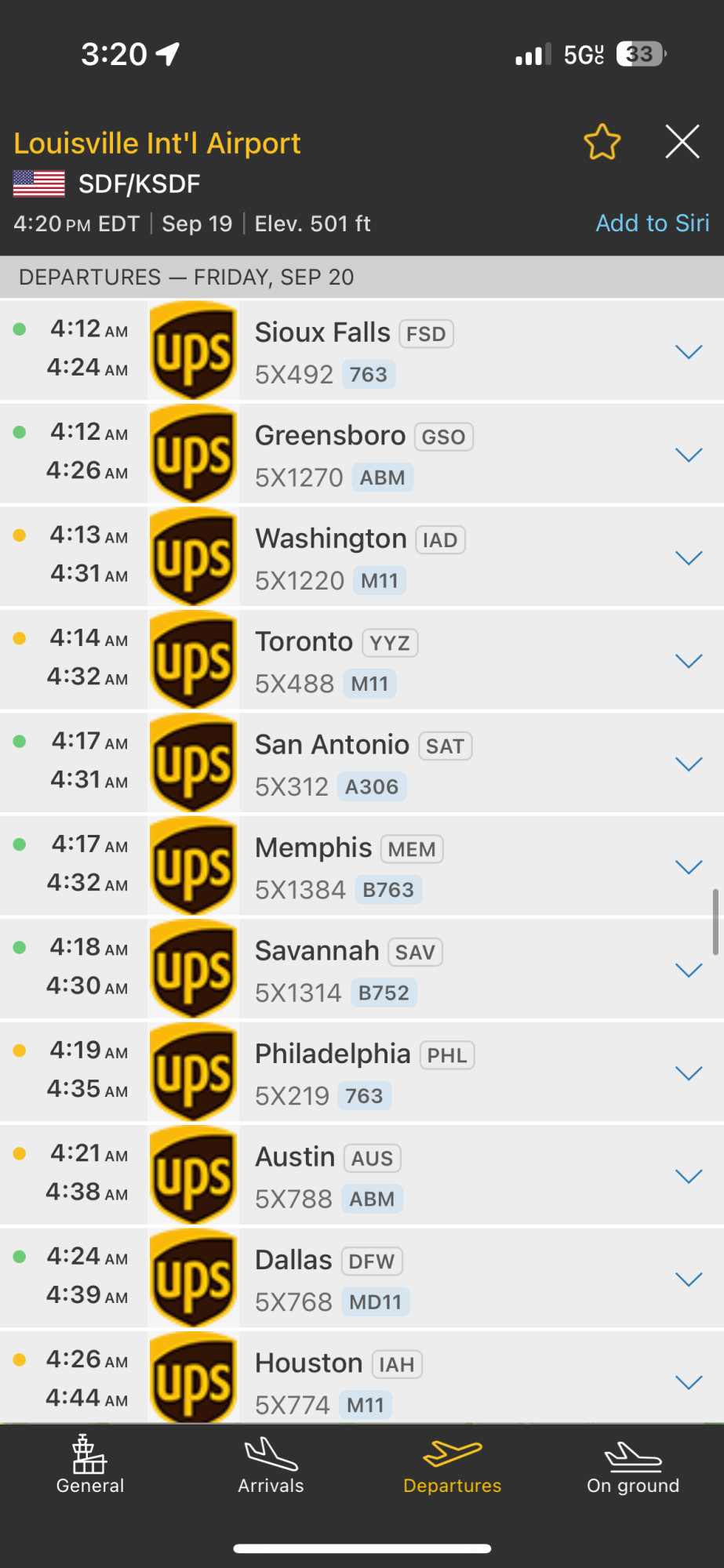Expand the Memphis flight 5X1384
724x1568 pixels.
[688, 867]
